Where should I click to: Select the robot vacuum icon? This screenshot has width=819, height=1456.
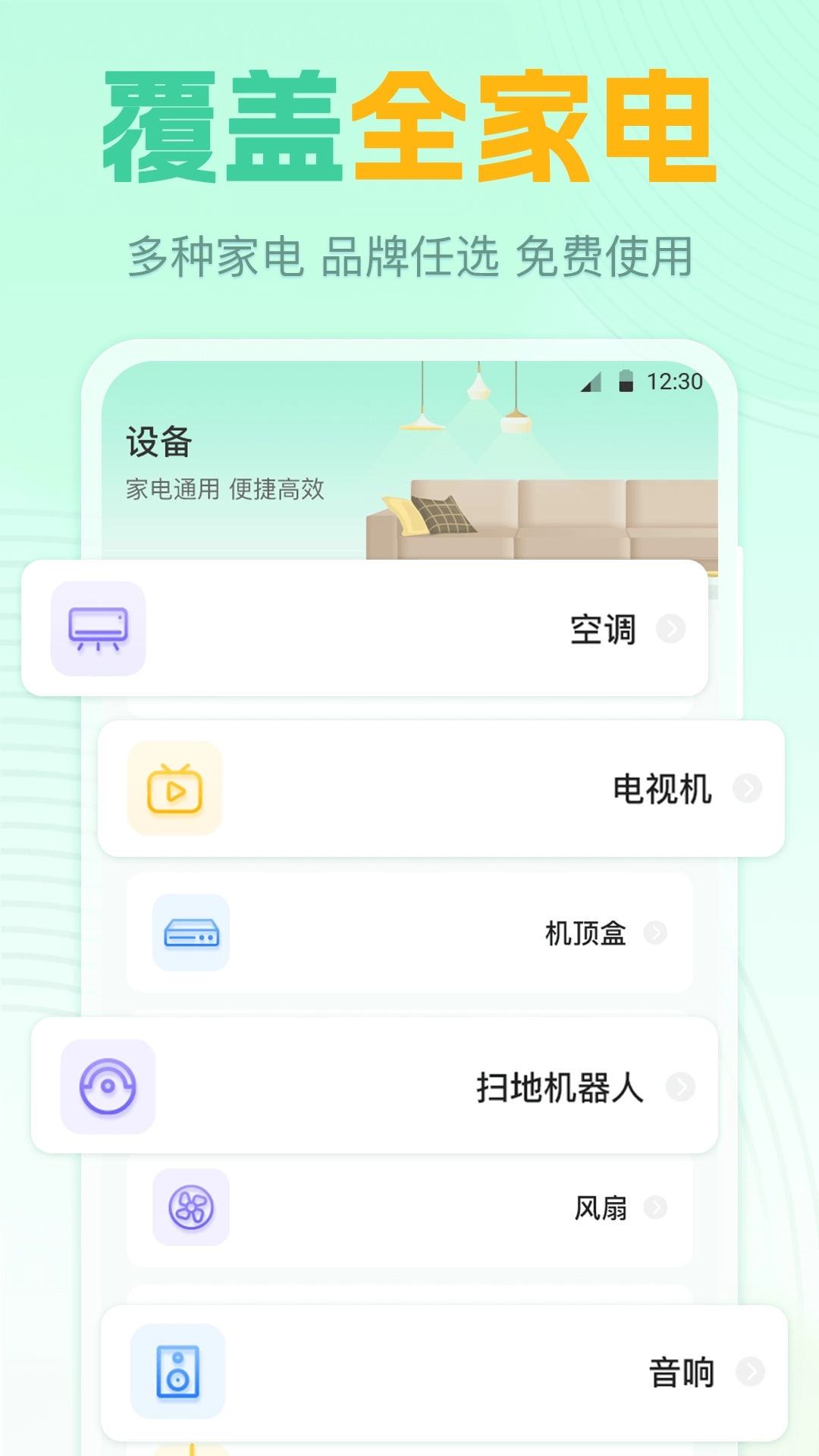106,1086
